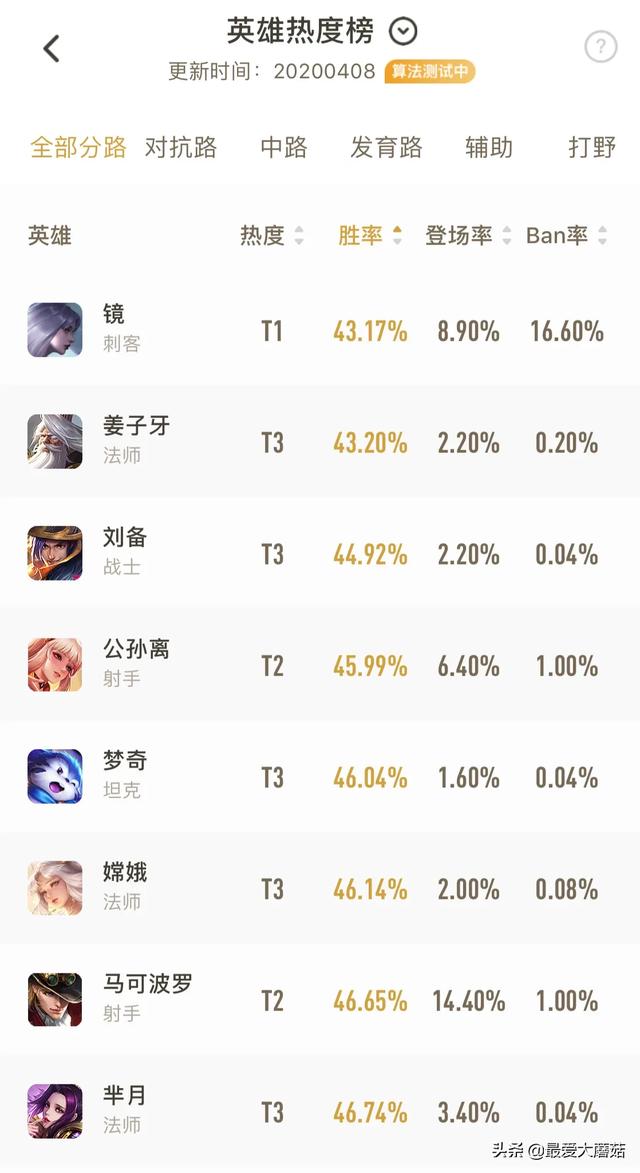Sort the list by 登场率
Image resolution: width=640 pixels, height=1173 pixels.
[x=468, y=236]
